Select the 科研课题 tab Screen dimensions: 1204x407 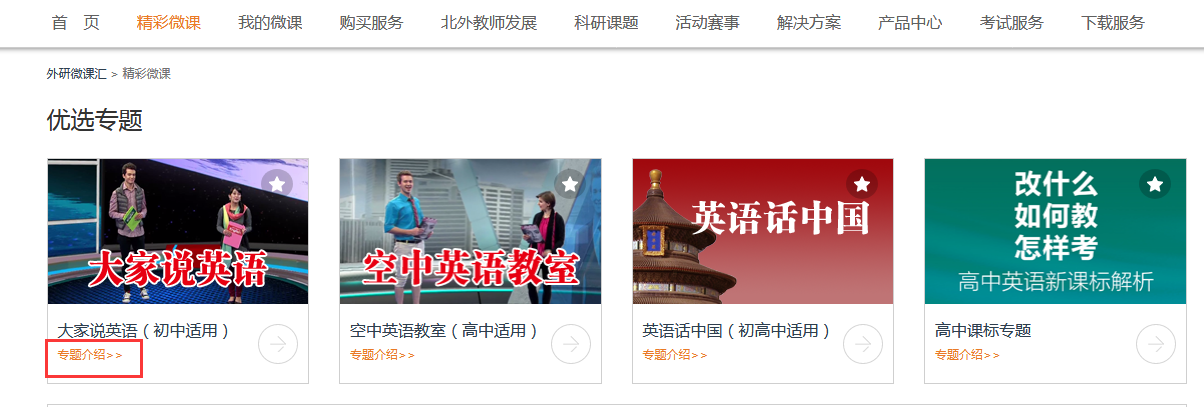[606, 23]
